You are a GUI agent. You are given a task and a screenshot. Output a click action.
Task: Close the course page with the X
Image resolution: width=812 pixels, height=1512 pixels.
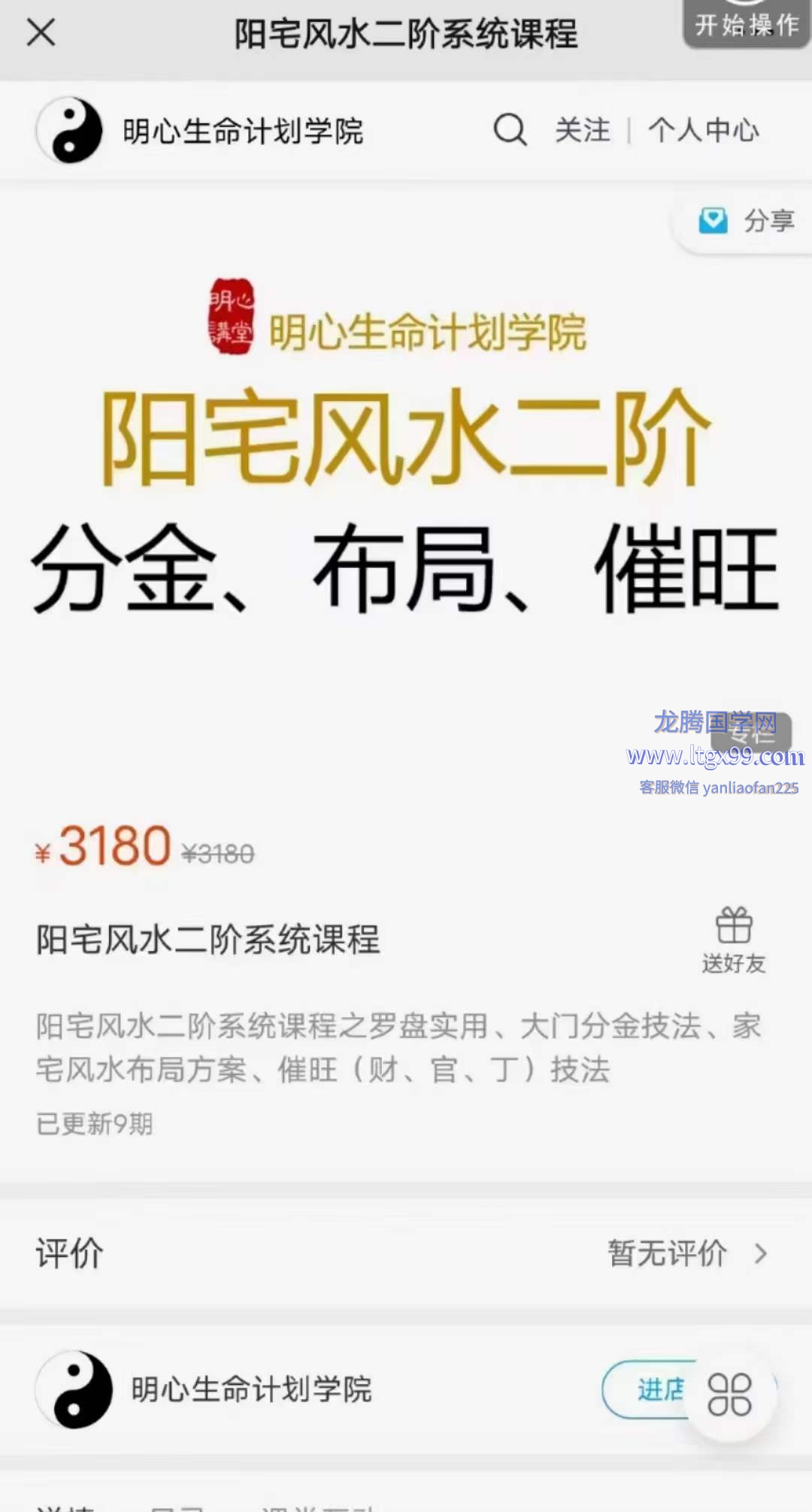point(41,33)
